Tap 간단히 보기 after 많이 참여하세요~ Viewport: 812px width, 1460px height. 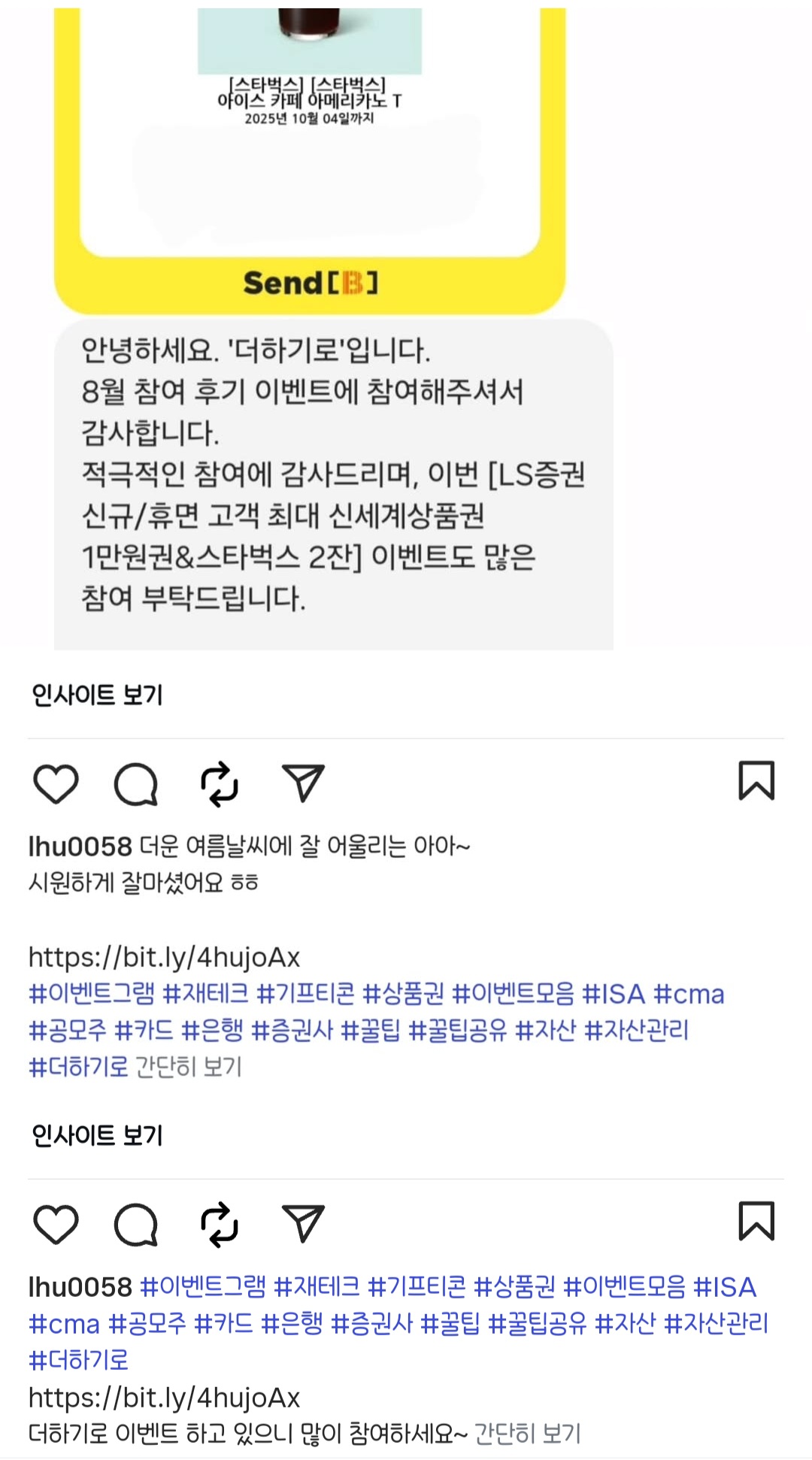tap(528, 1434)
